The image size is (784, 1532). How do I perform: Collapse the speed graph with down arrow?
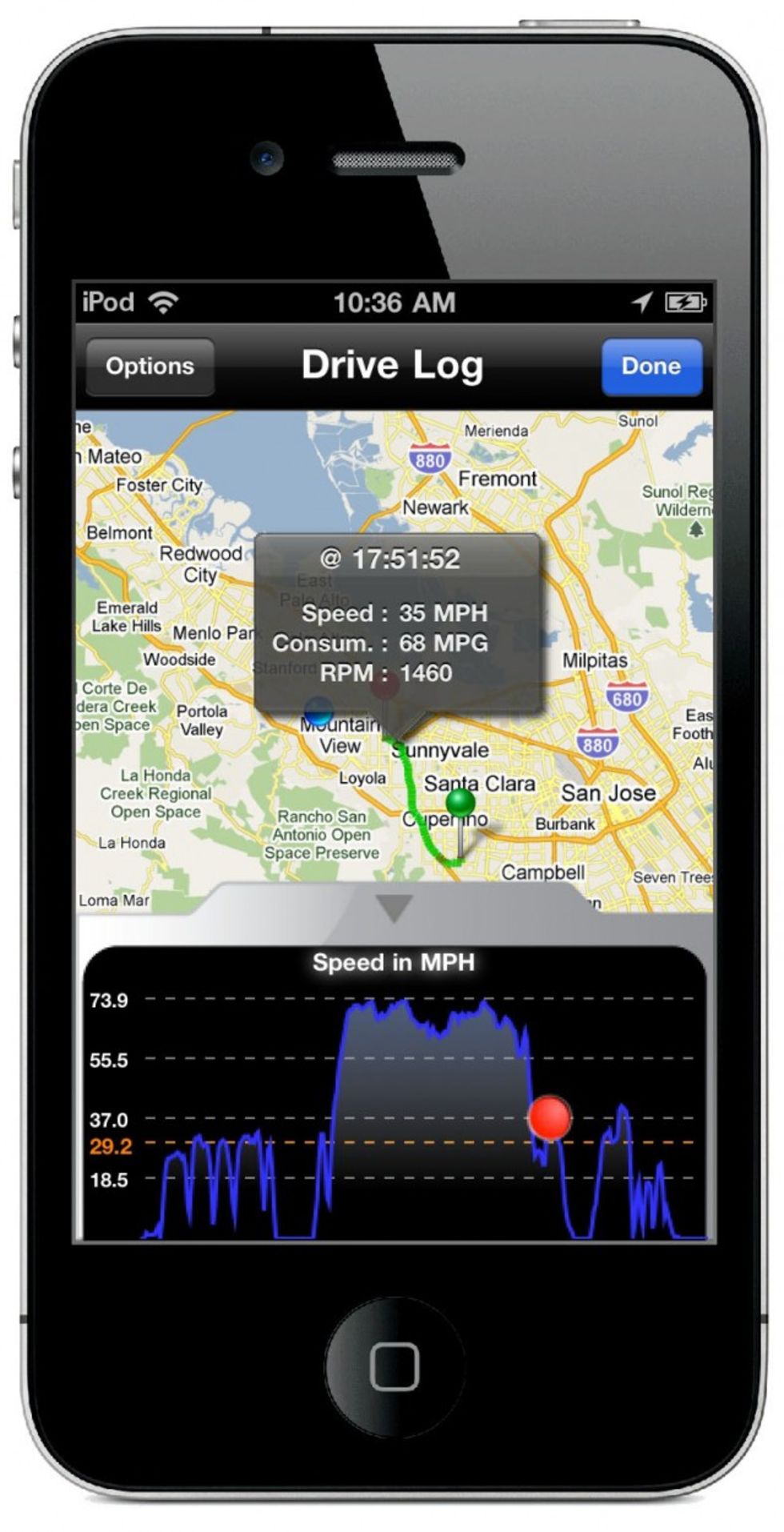[x=394, y=908]
